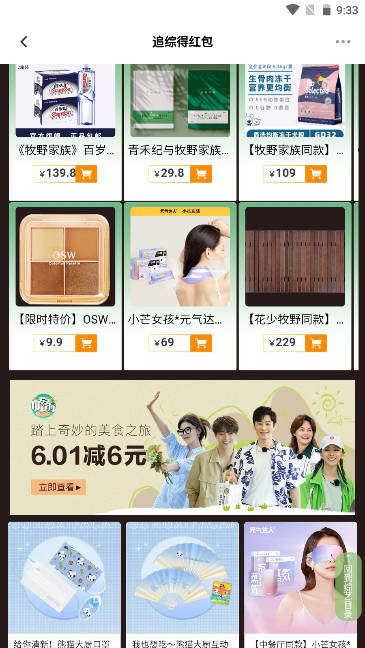Add the ¥29.8 notebook to cart
Image resolution: width=365 pixels, height=648 pixels.
coord(201,174)
